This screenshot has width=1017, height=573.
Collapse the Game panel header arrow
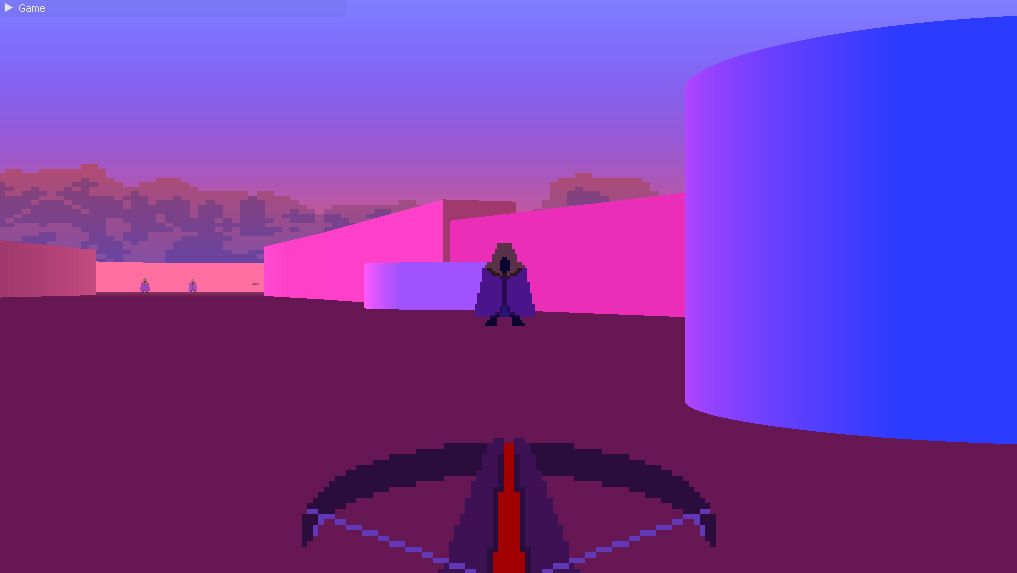pos(9,8)
